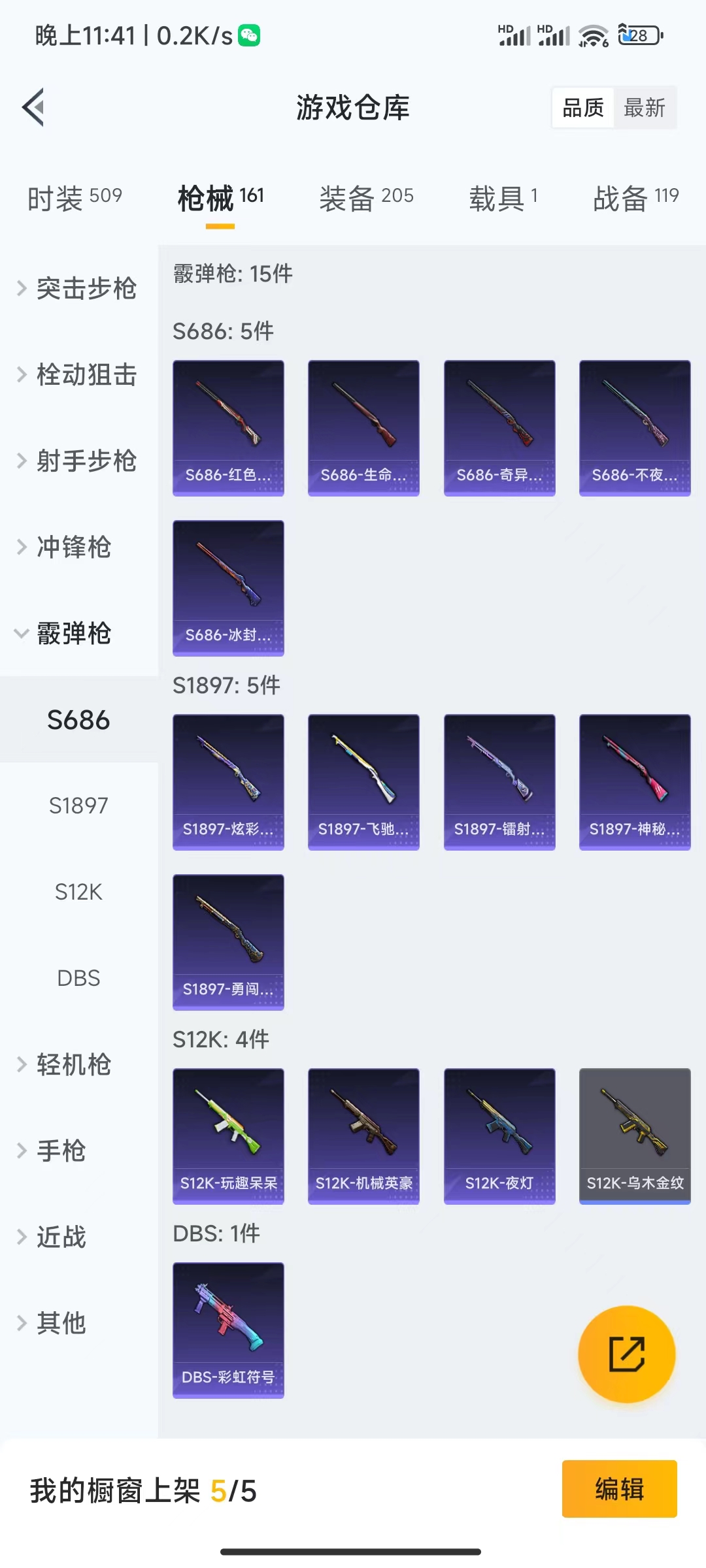Switch sorting to 品质
Screen dimensions: 706x1568
(584, 108)
